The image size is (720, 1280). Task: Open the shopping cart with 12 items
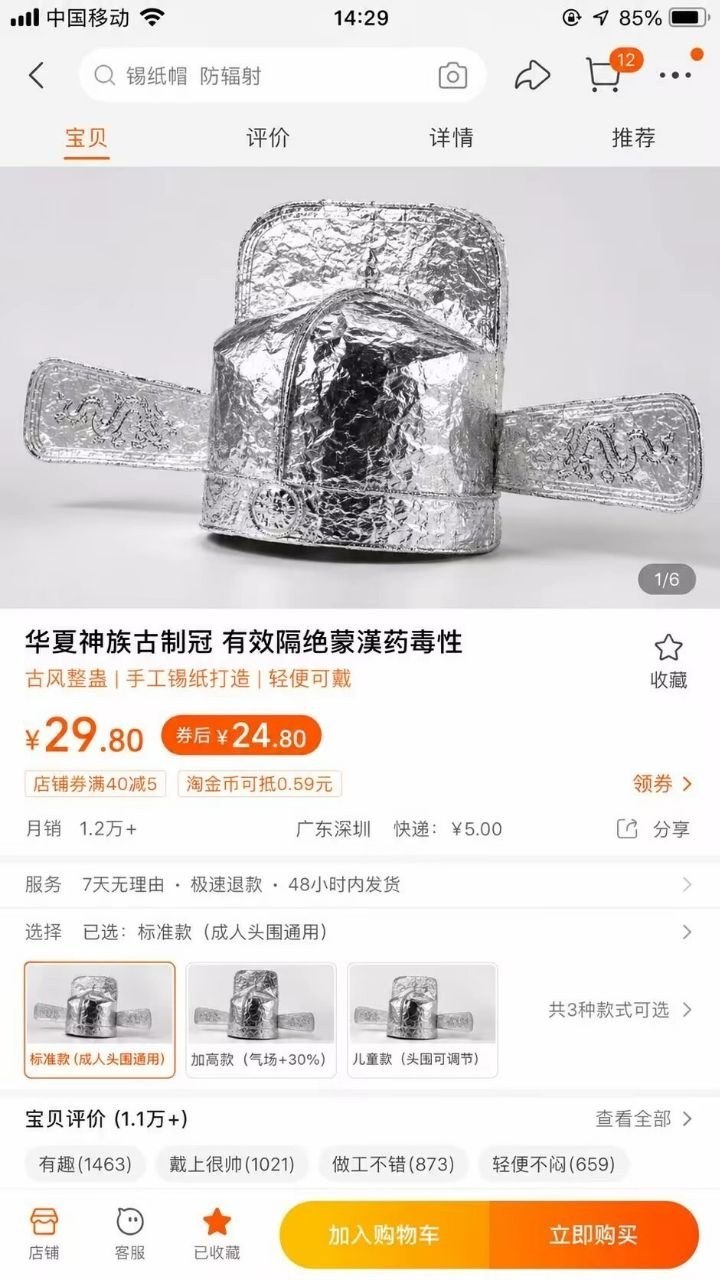coord(605,73)
